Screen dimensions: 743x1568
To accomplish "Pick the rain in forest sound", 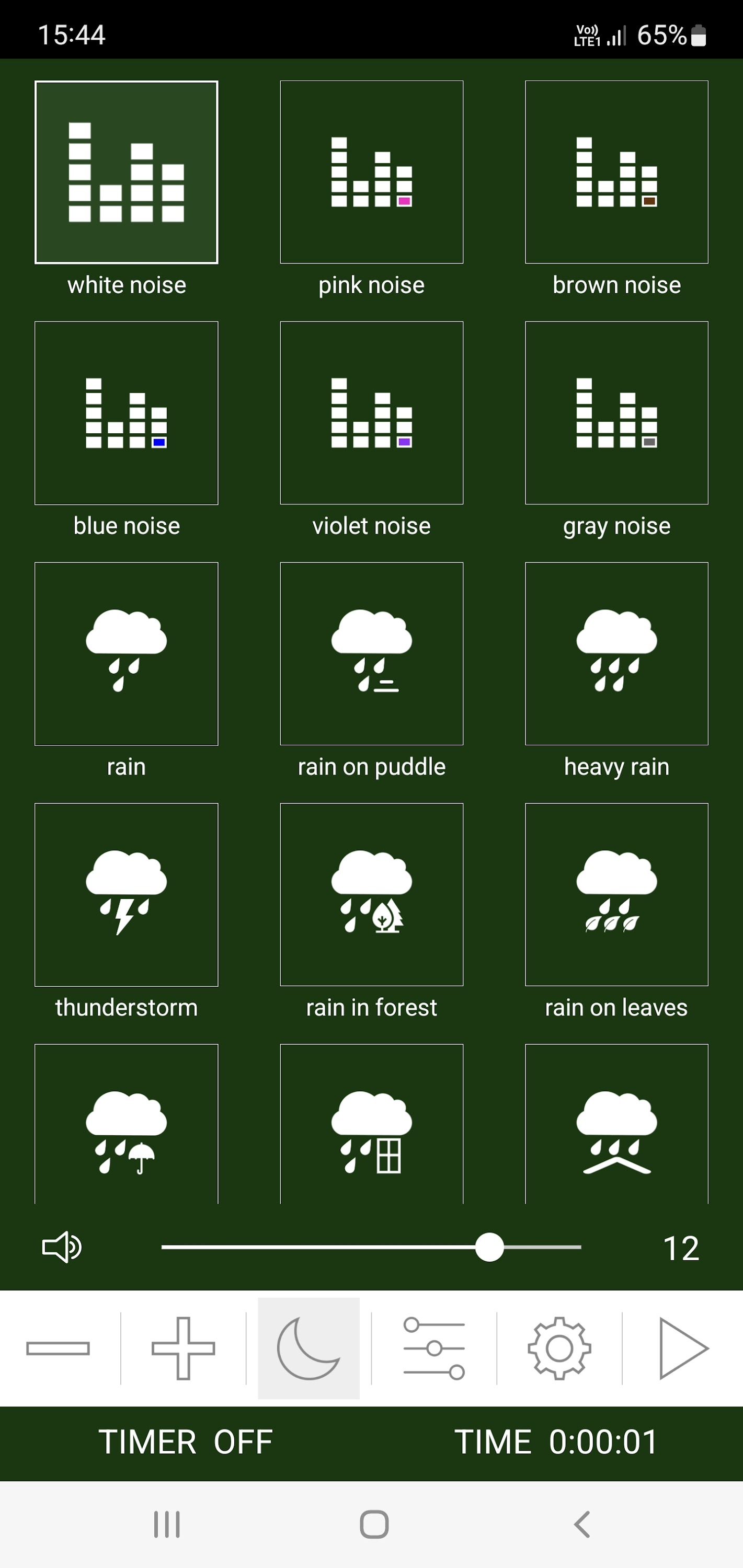I will tap(371, 895).
